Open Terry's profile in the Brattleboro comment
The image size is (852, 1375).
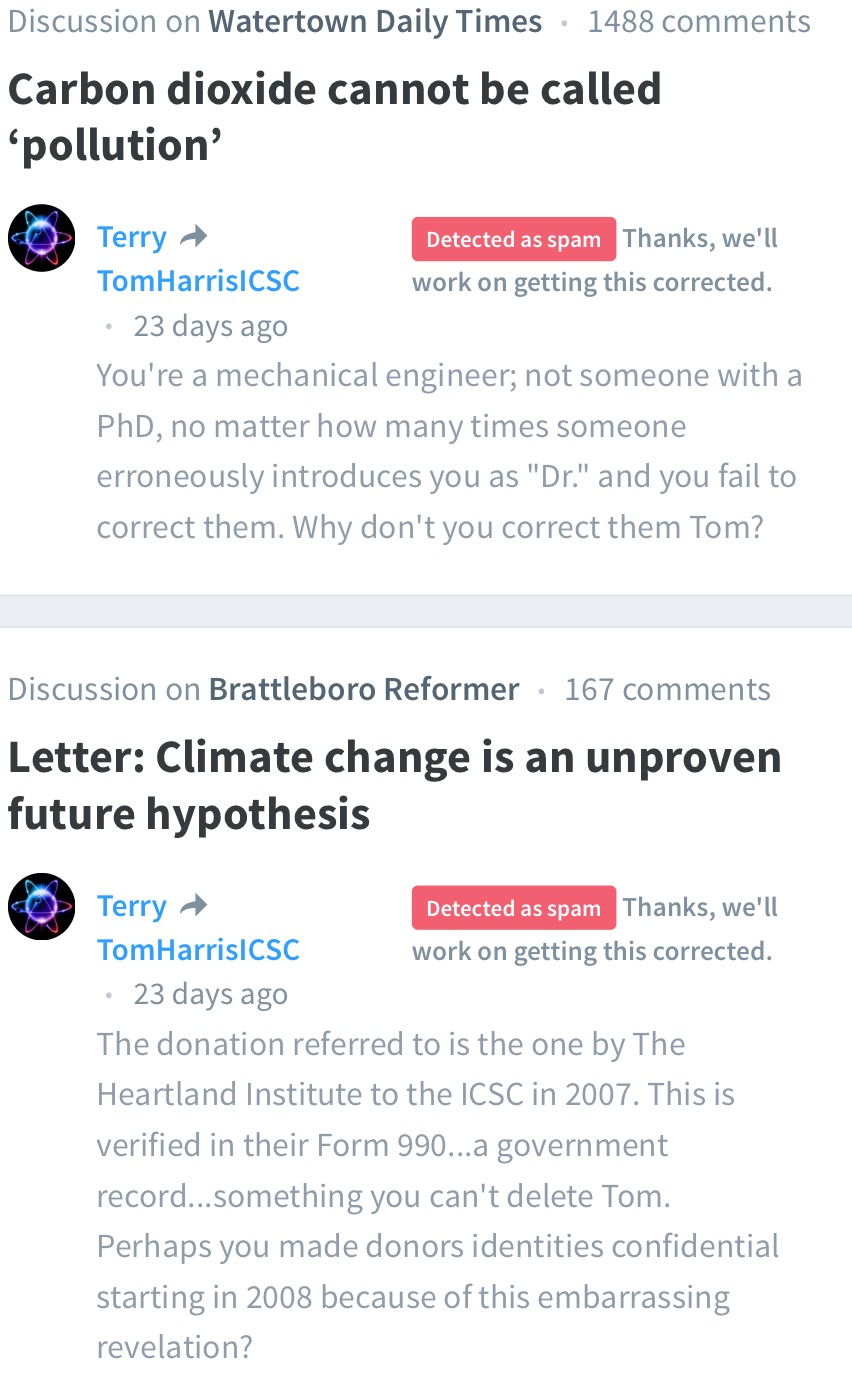(131, 905)
